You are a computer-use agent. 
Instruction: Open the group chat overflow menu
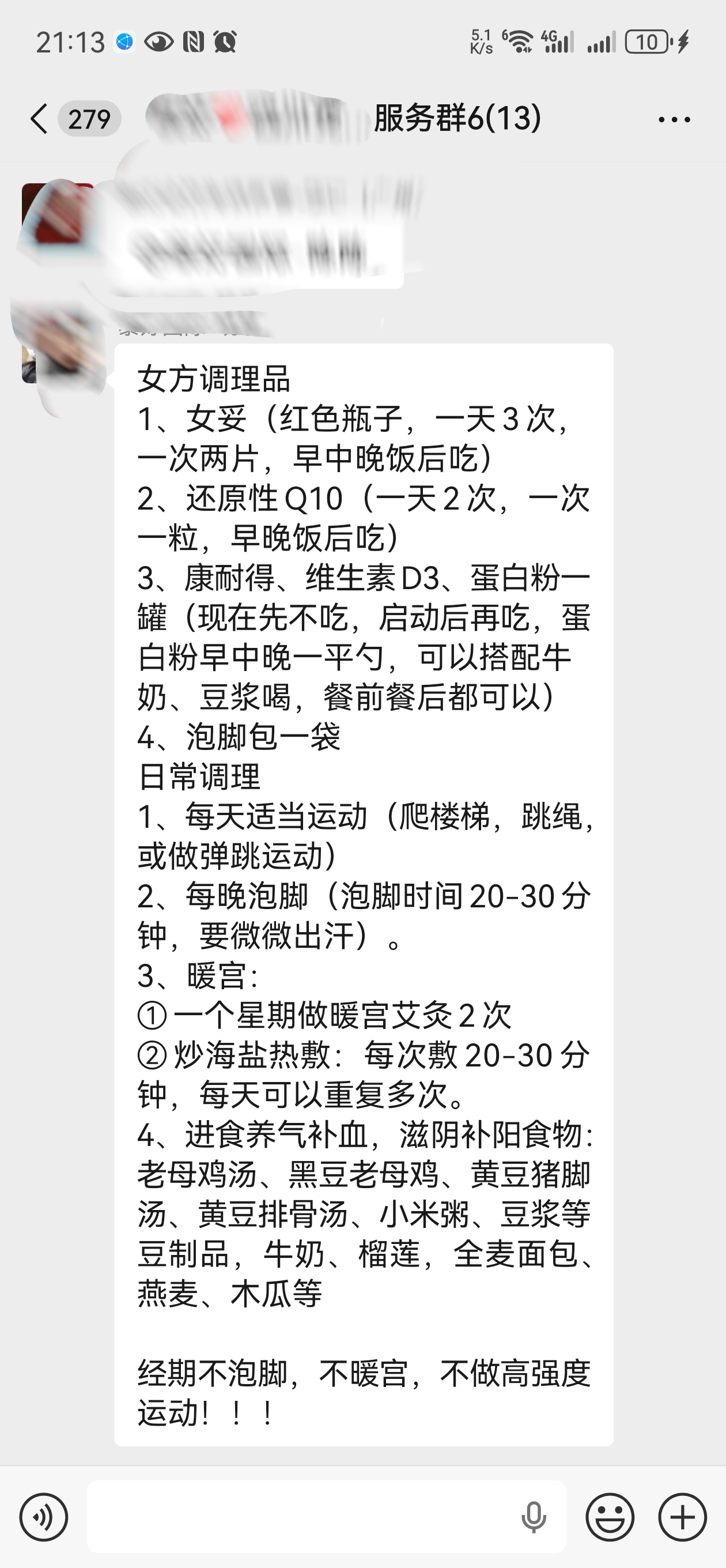pos(674,119)
